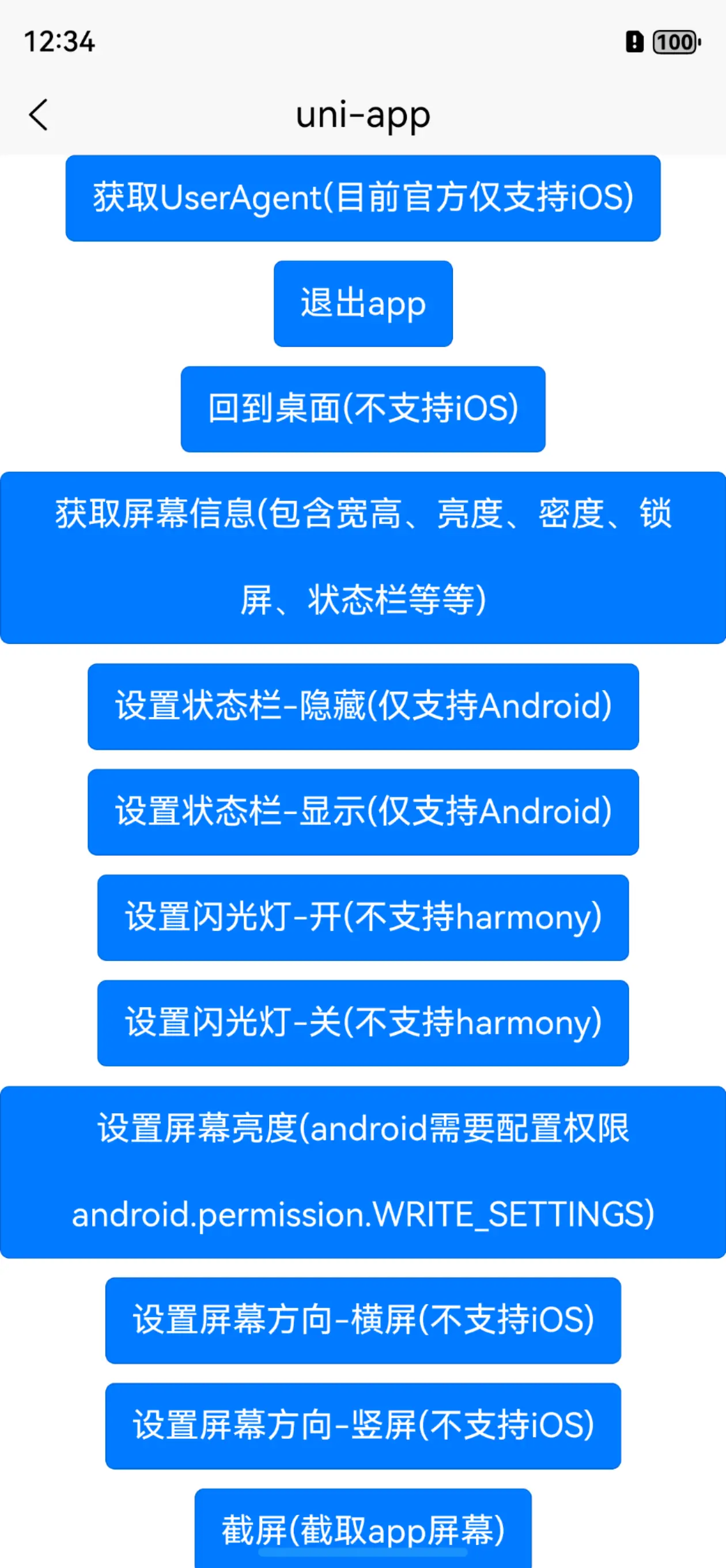Tap 设置闪光灯-开 to turn the flashlight on
The width and height of the screenshot is (726, 1568).
[x=362, y=917]
